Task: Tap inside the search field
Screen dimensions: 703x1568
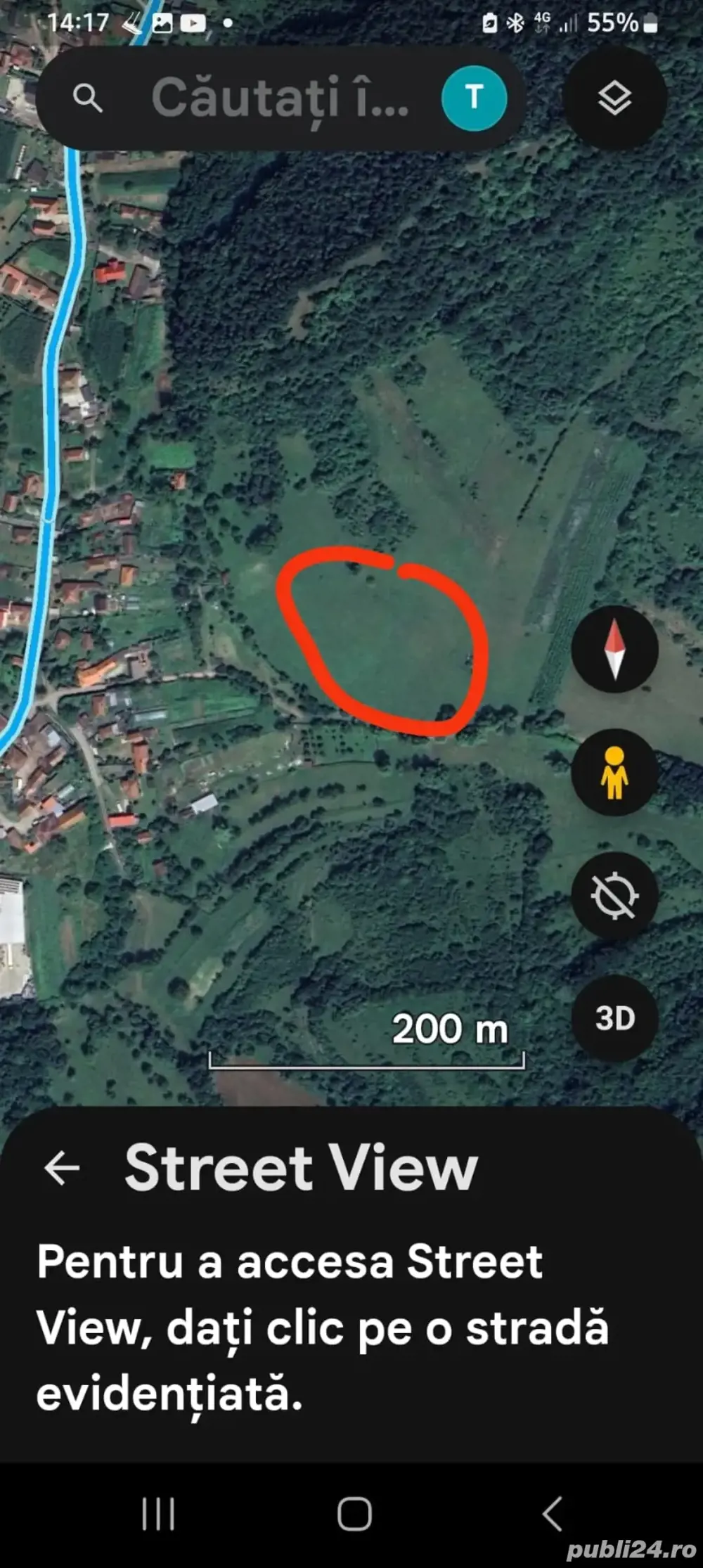Action: (x=281, y=98)
